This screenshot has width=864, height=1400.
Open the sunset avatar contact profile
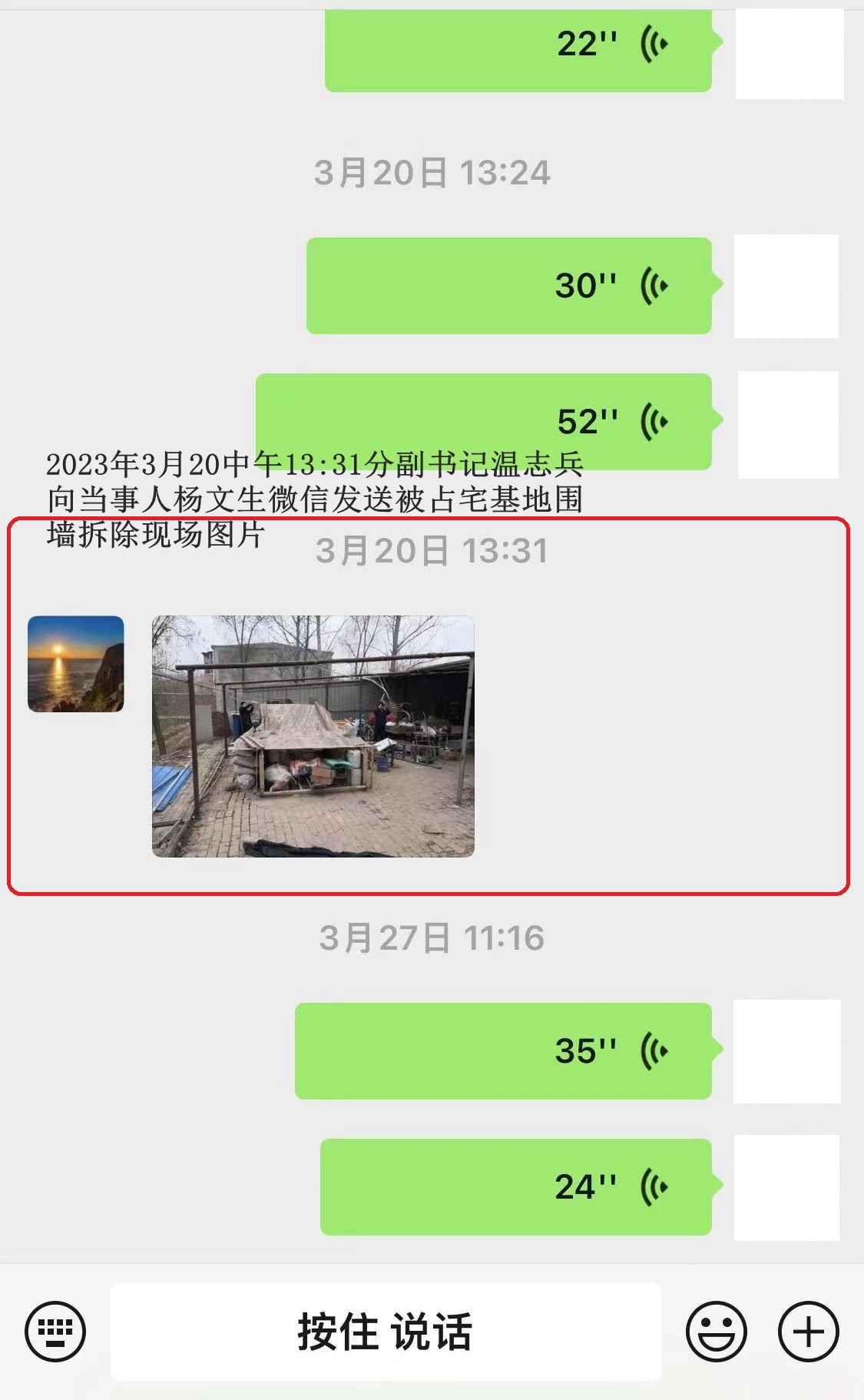75,664
